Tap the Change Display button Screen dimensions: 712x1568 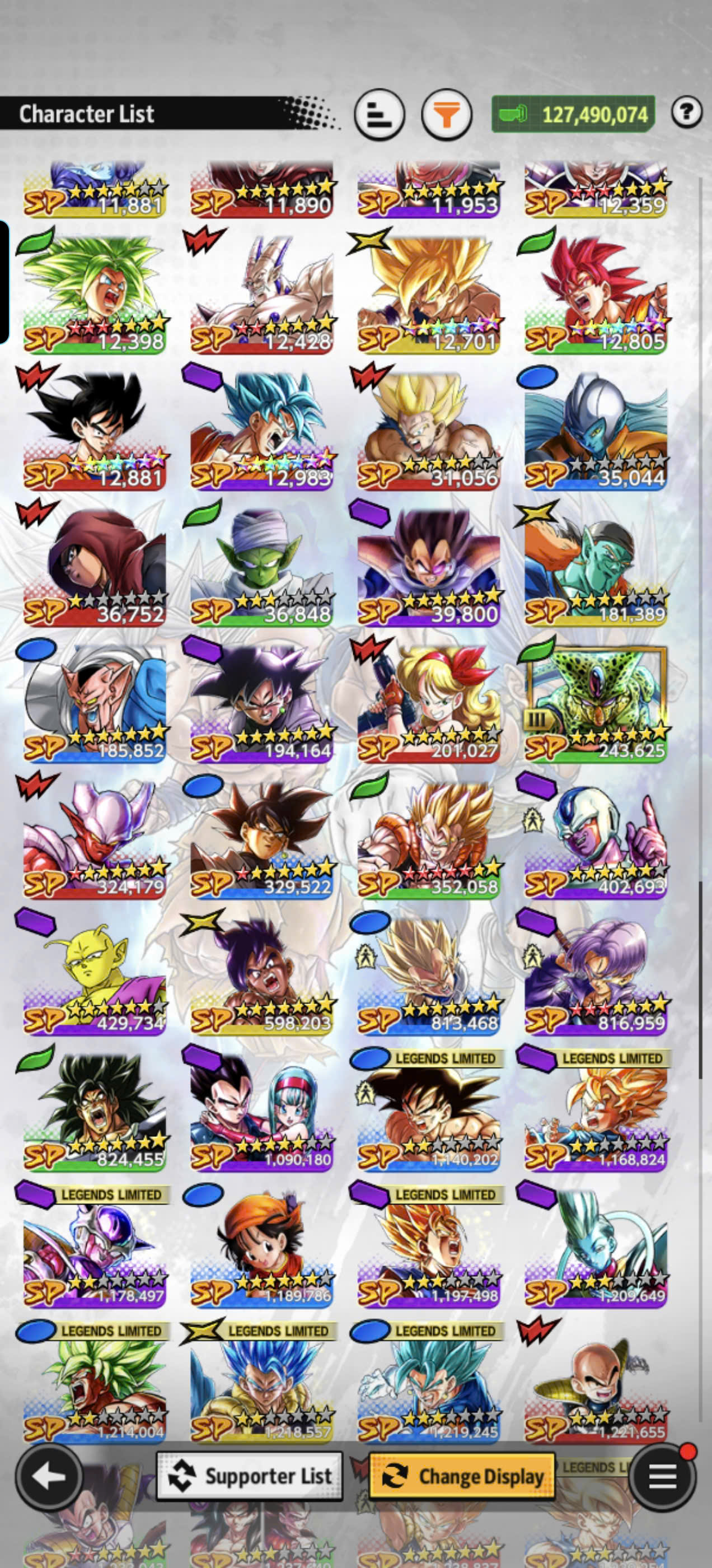pyautogui.click(x=462, y=1476)
